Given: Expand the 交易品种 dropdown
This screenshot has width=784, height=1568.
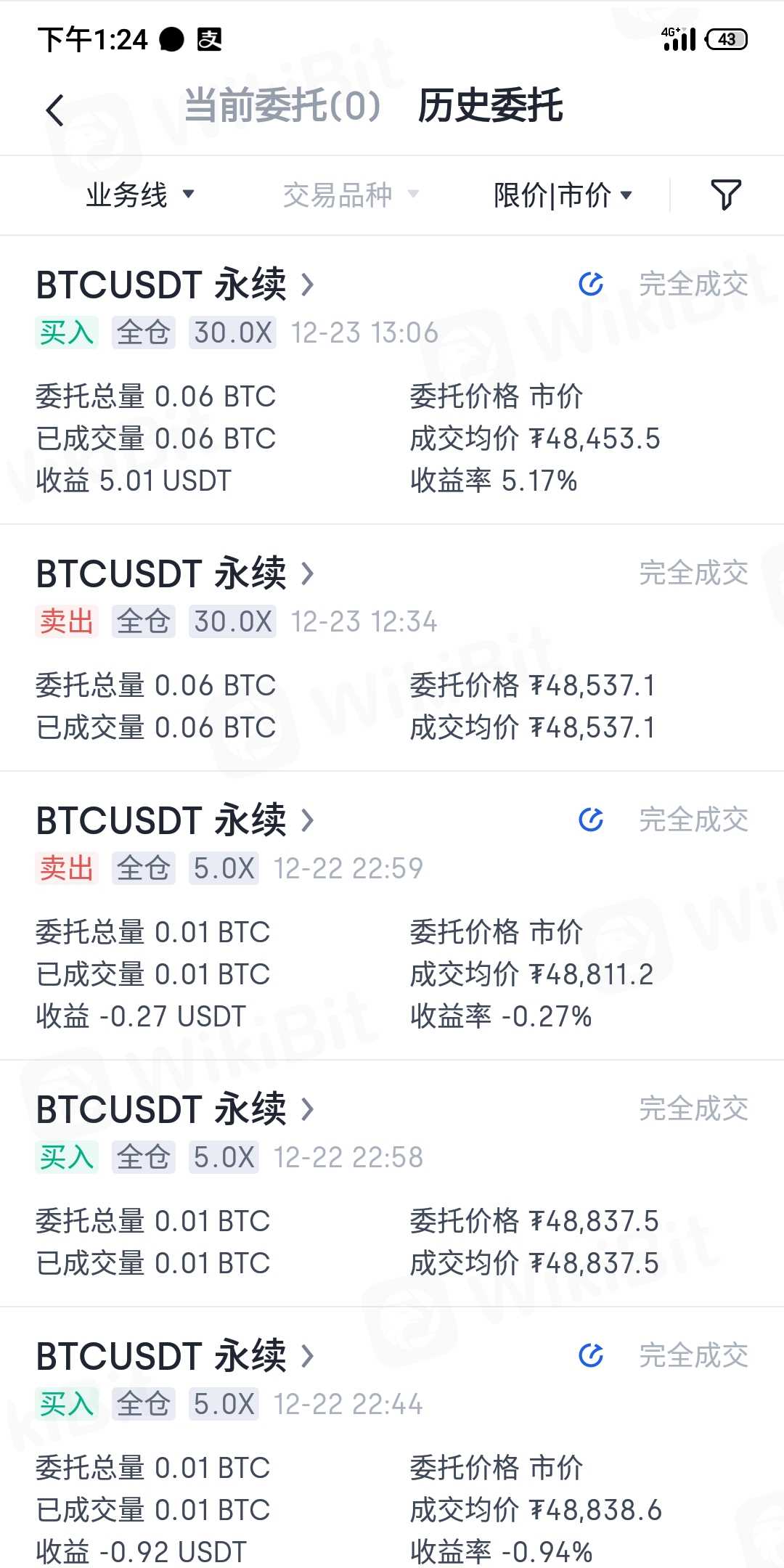Looking at the screenshot, I should 351,195.
